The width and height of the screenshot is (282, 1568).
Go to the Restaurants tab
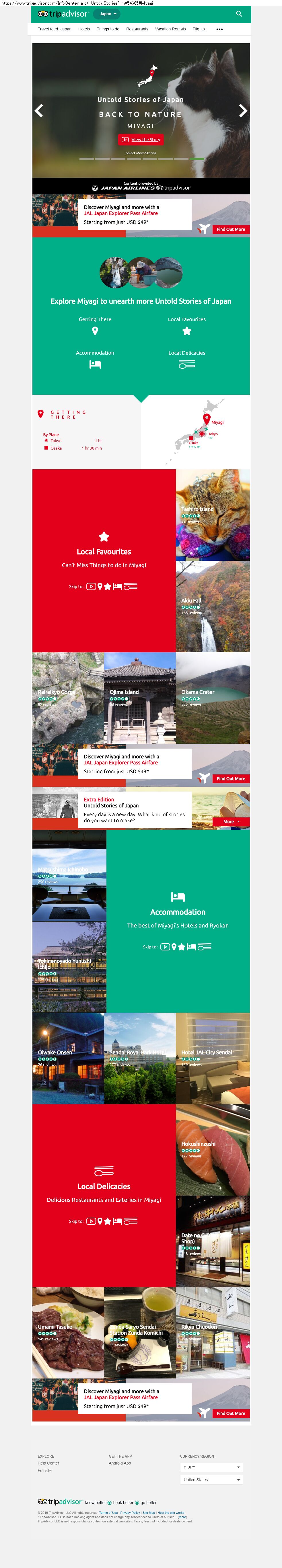[137, 29]
